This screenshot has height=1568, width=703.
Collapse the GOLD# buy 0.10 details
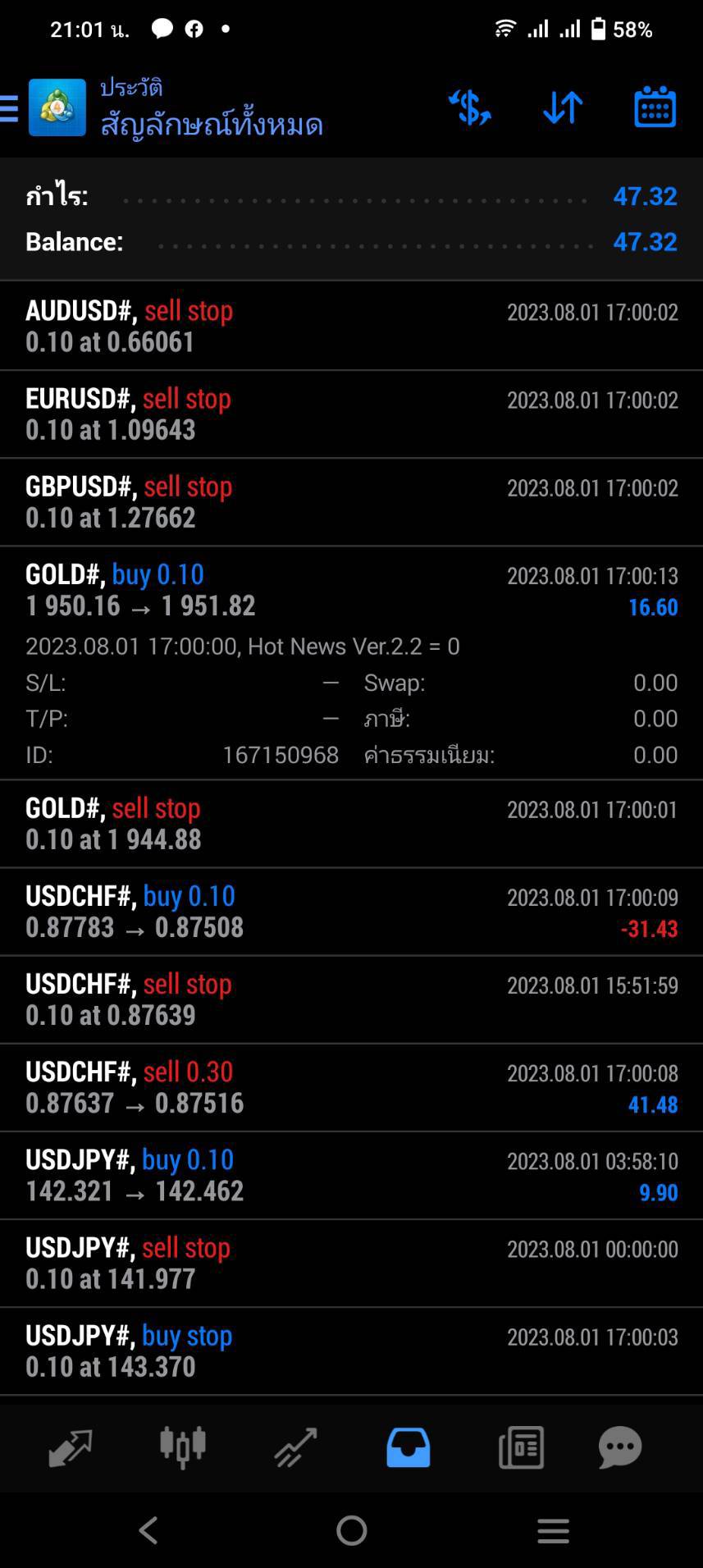pos(351,663)
